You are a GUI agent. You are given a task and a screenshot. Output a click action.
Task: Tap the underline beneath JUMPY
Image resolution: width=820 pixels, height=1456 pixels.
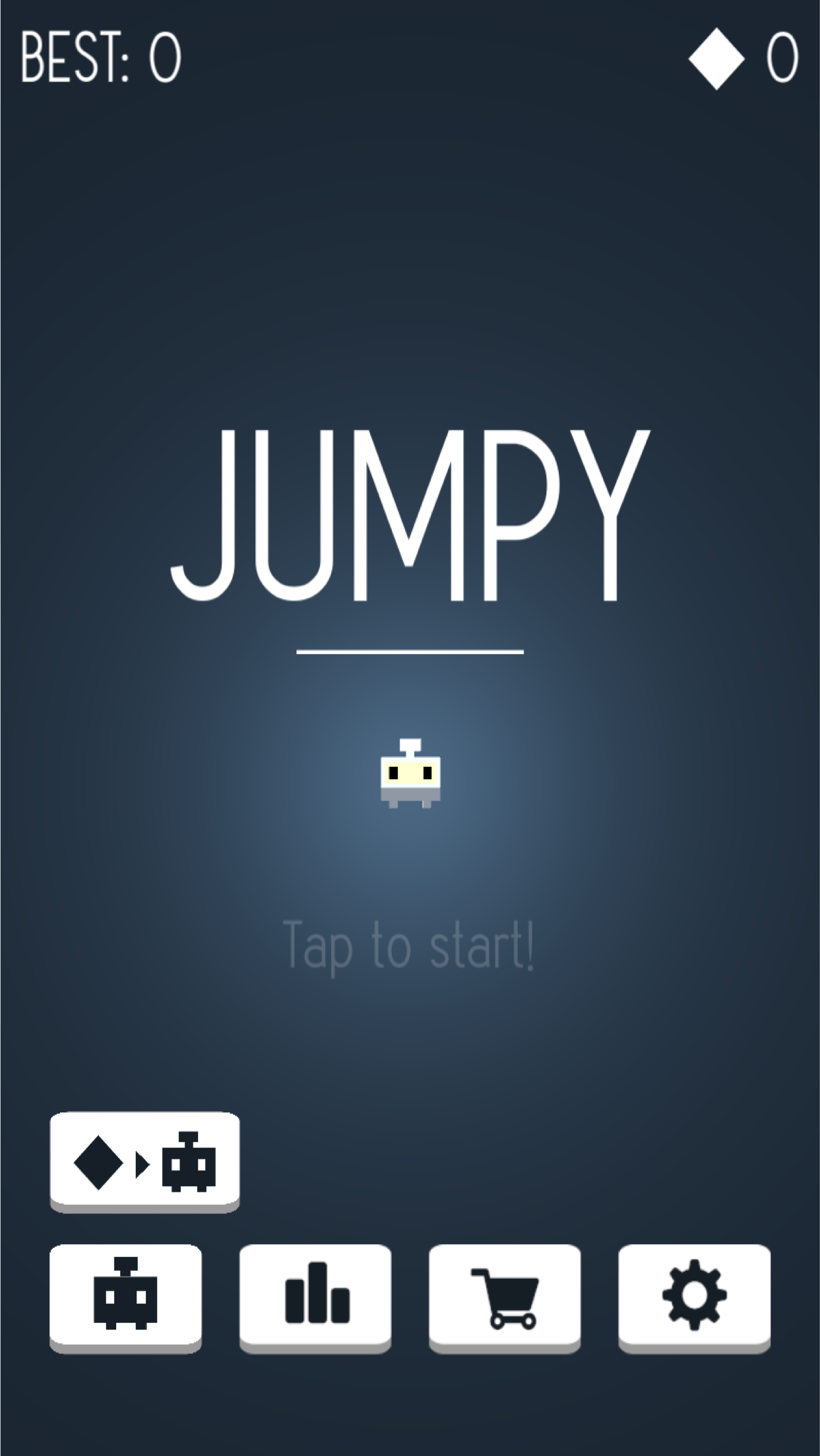tap(409, 651)
